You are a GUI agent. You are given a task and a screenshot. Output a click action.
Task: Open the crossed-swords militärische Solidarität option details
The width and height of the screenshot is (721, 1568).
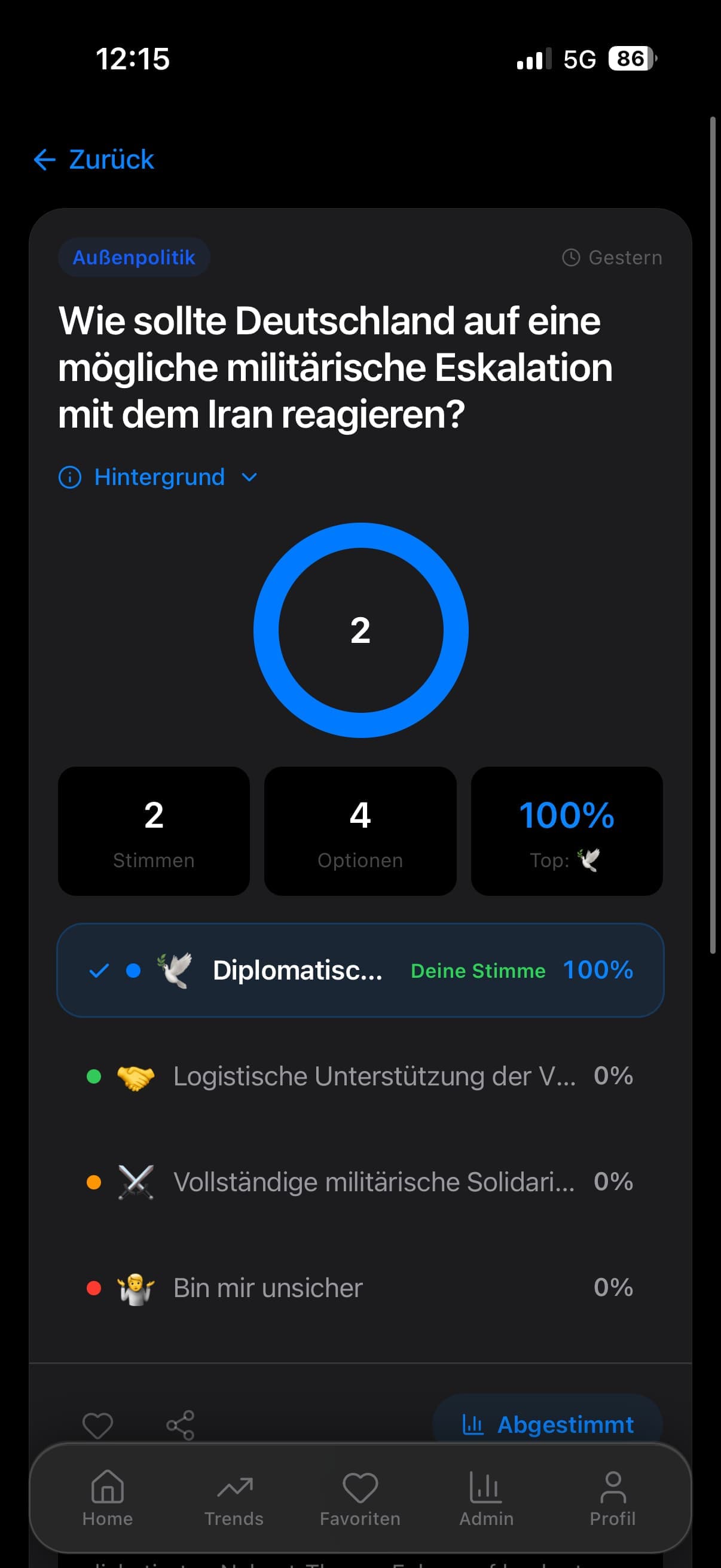362,1182
